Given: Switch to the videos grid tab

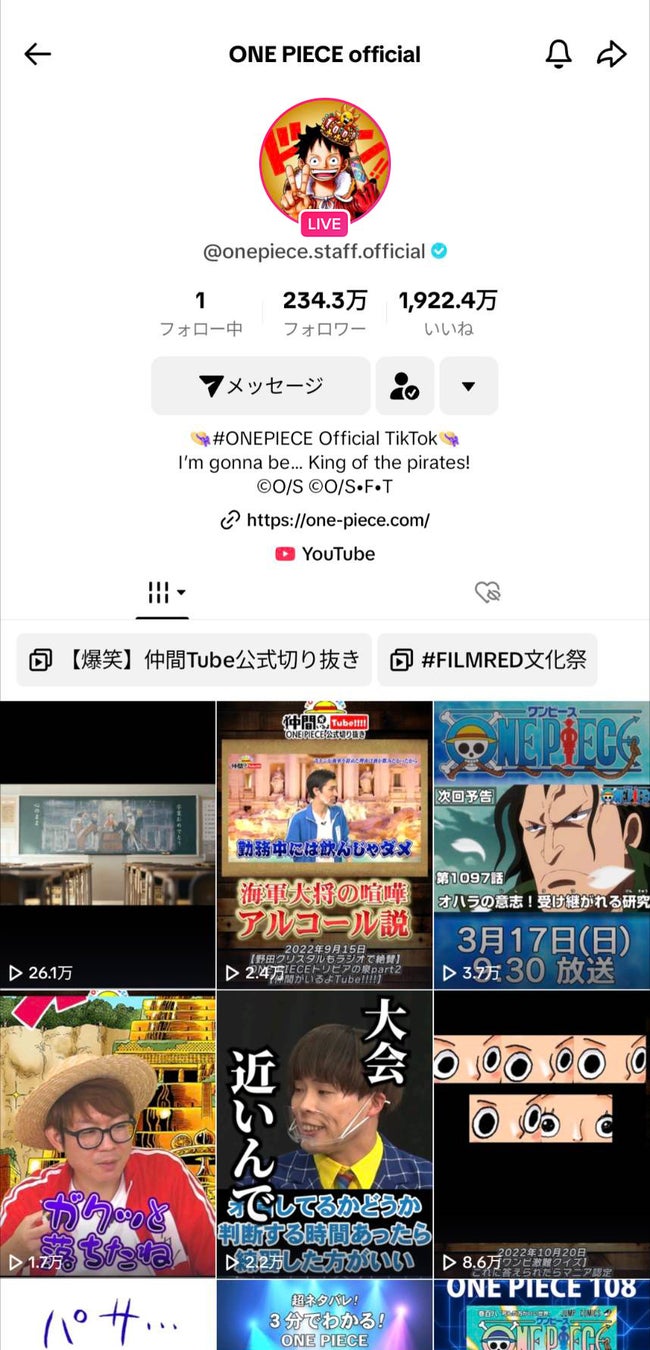Looking at the screenshot, I should point(166,593).
